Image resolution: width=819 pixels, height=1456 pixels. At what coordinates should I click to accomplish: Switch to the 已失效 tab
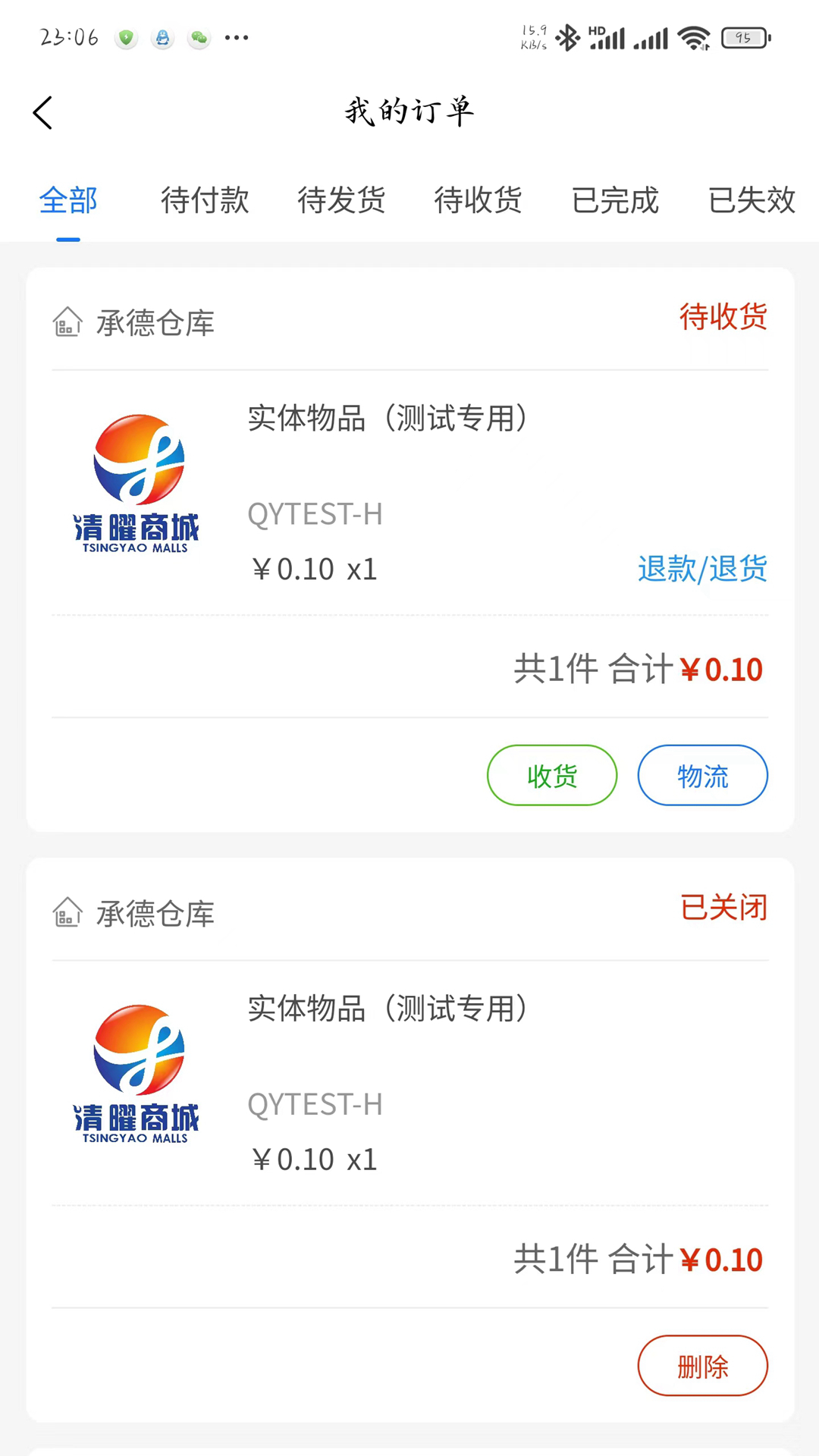[751, 201]
